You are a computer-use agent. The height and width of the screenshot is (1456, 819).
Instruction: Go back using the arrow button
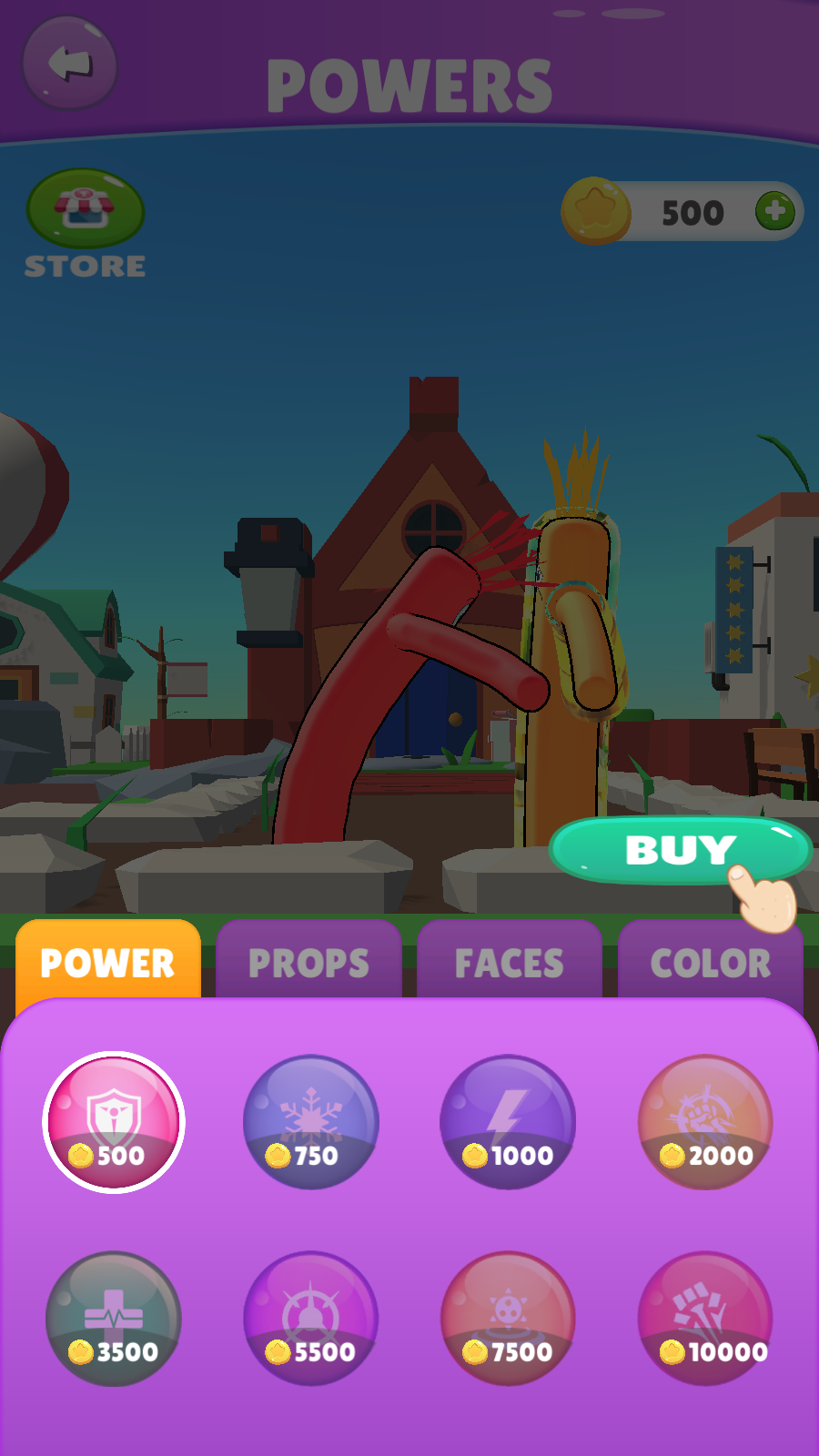70,65
